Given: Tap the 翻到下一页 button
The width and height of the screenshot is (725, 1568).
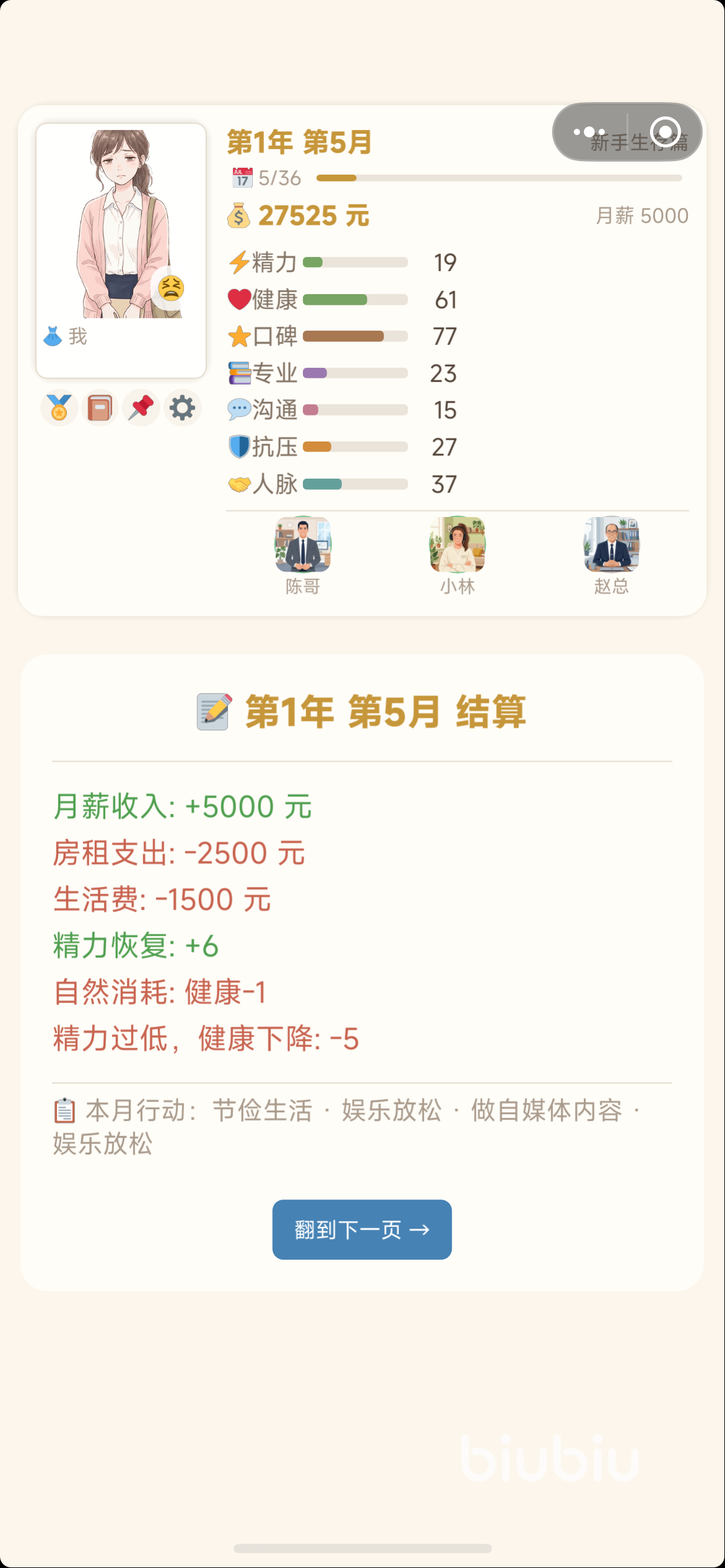Looking at the screenshot, I should [362, 1229].
